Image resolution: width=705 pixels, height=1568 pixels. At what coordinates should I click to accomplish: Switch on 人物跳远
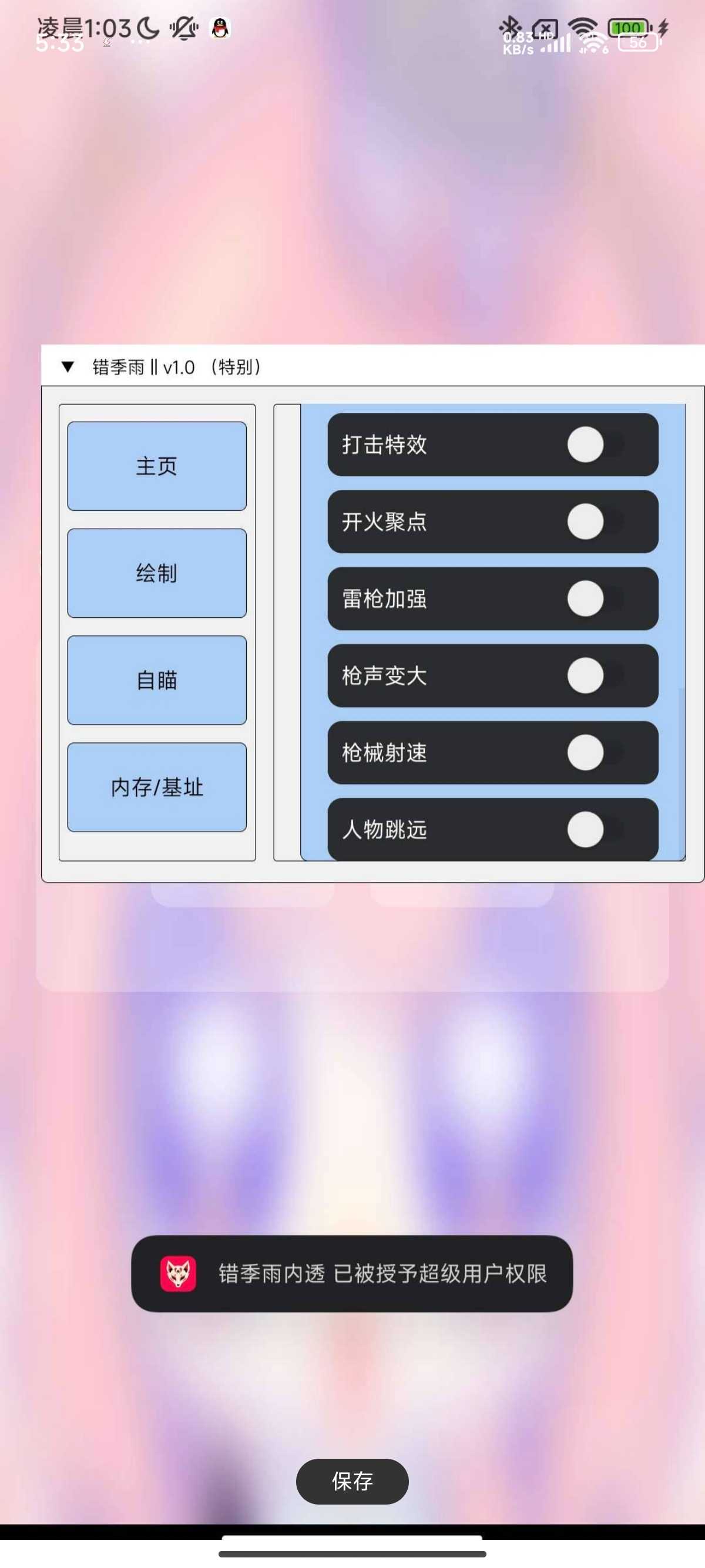pyautogui.click(x=593, y=829)
